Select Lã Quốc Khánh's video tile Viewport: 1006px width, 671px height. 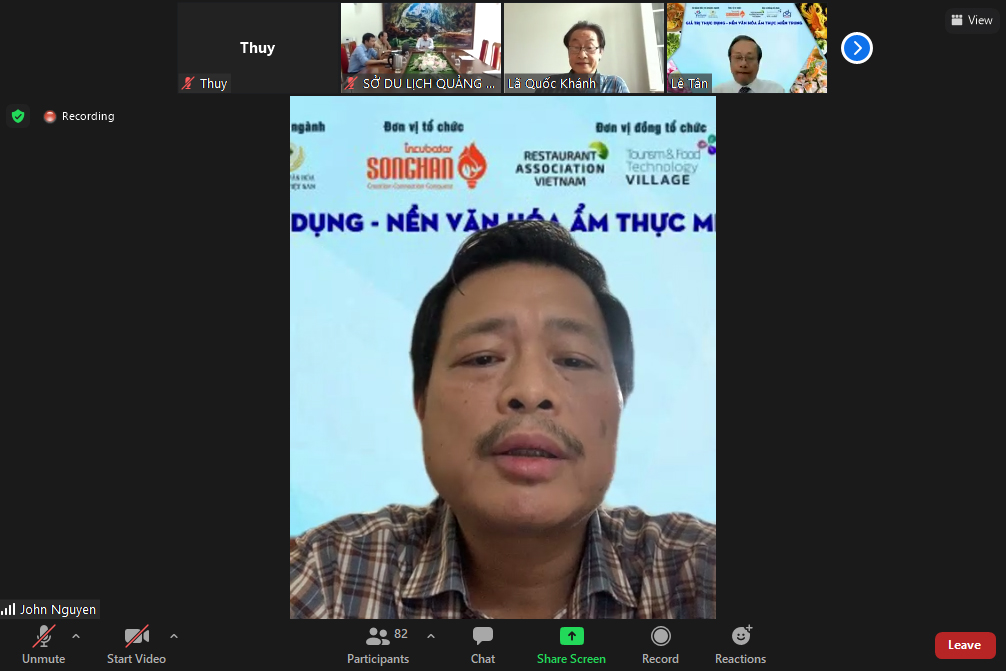click(x=584, y=48)
